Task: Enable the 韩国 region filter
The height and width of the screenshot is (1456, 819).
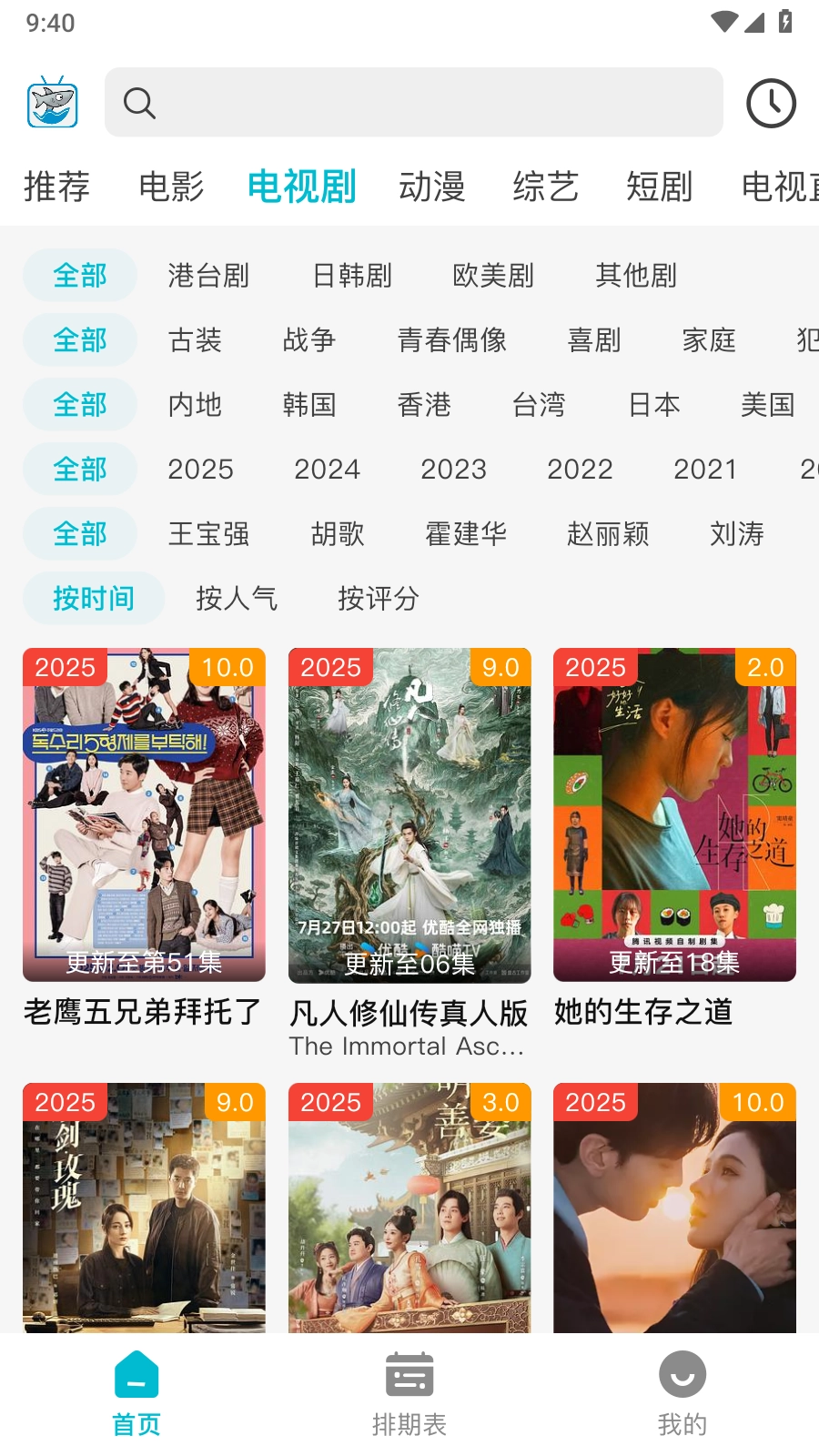Action: tap(309, 405)
